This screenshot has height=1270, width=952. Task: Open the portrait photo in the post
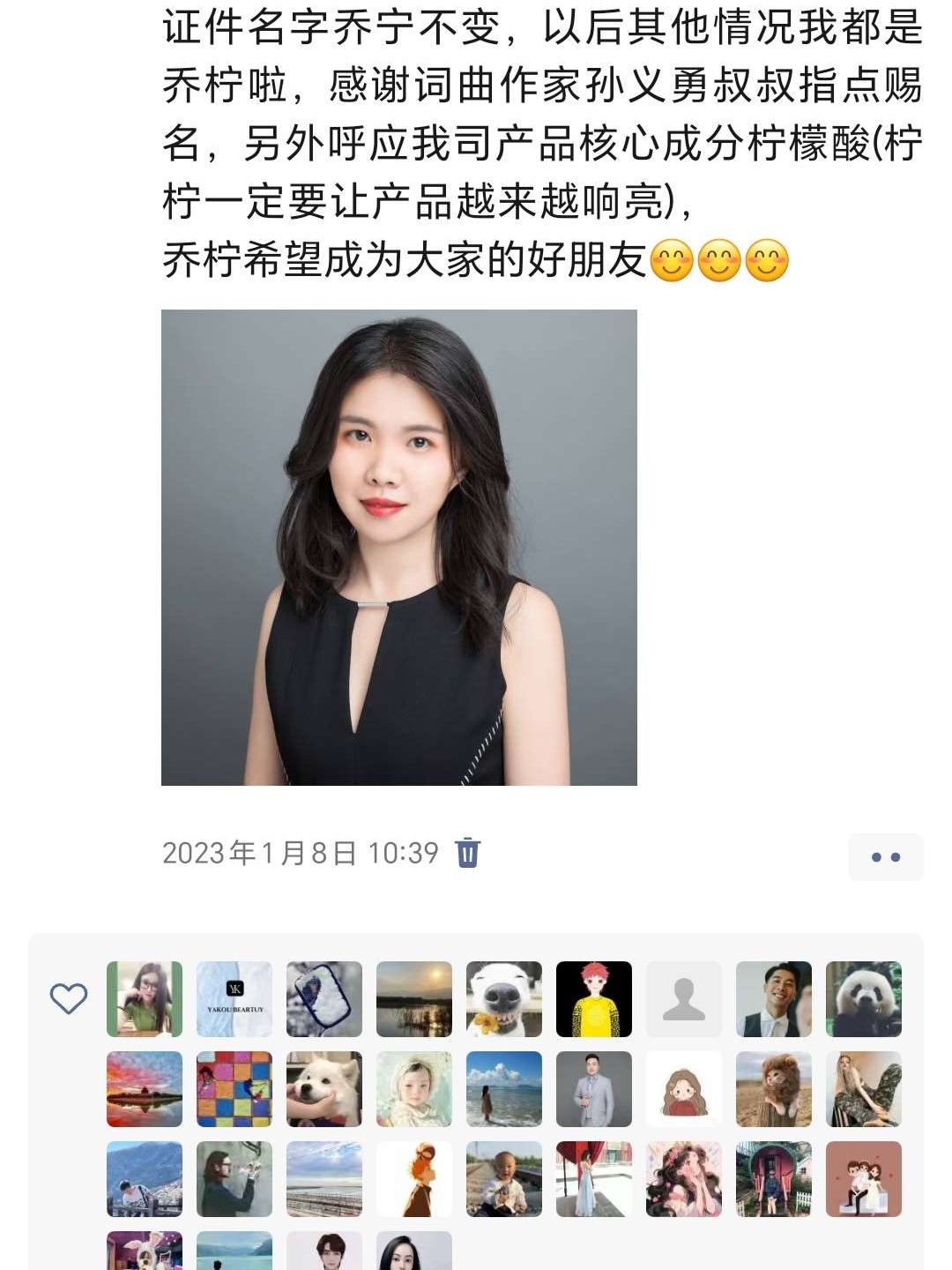click(x=398, y=547)
